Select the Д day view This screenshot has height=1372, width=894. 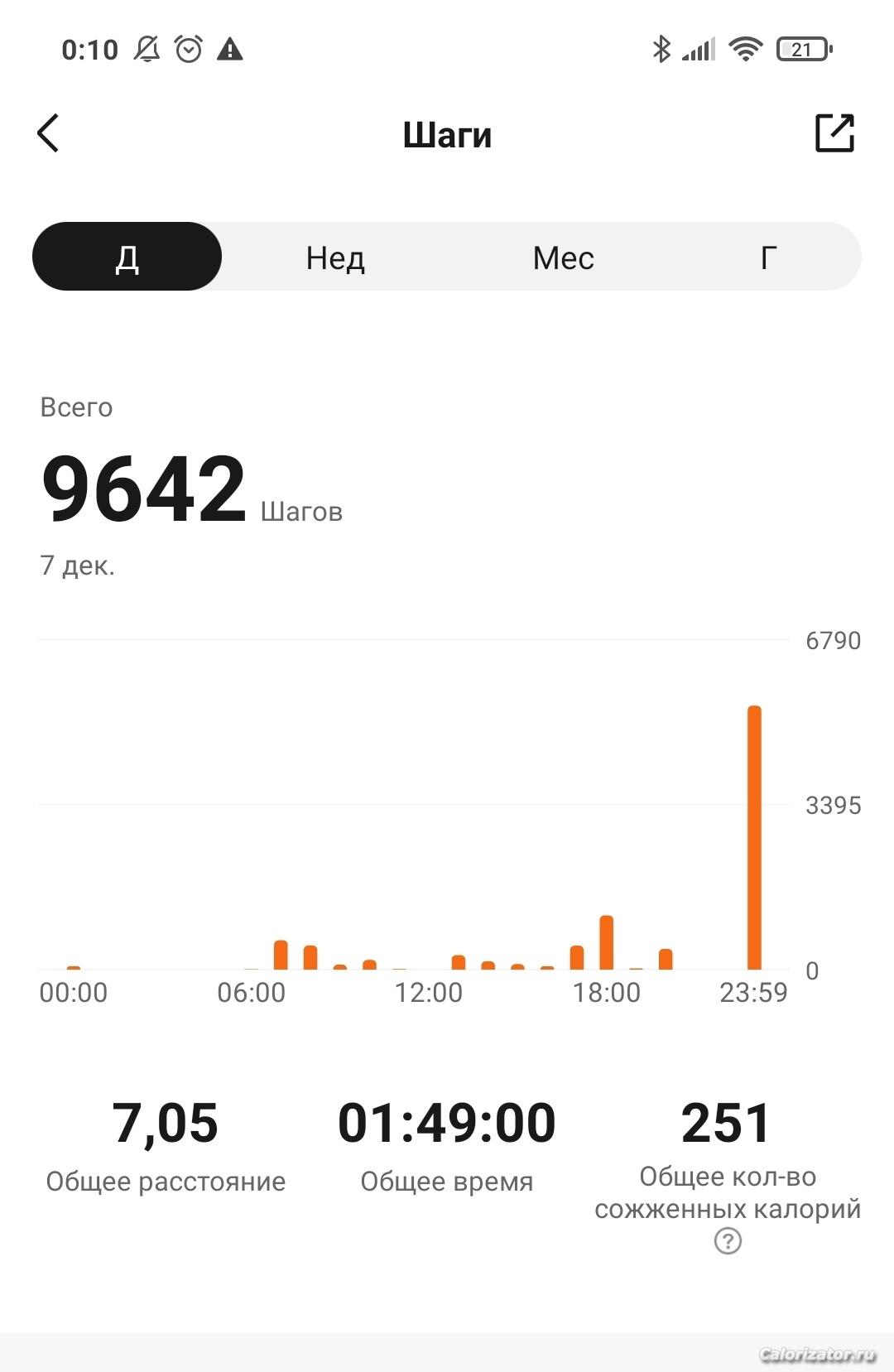click(x=127, y=257)
